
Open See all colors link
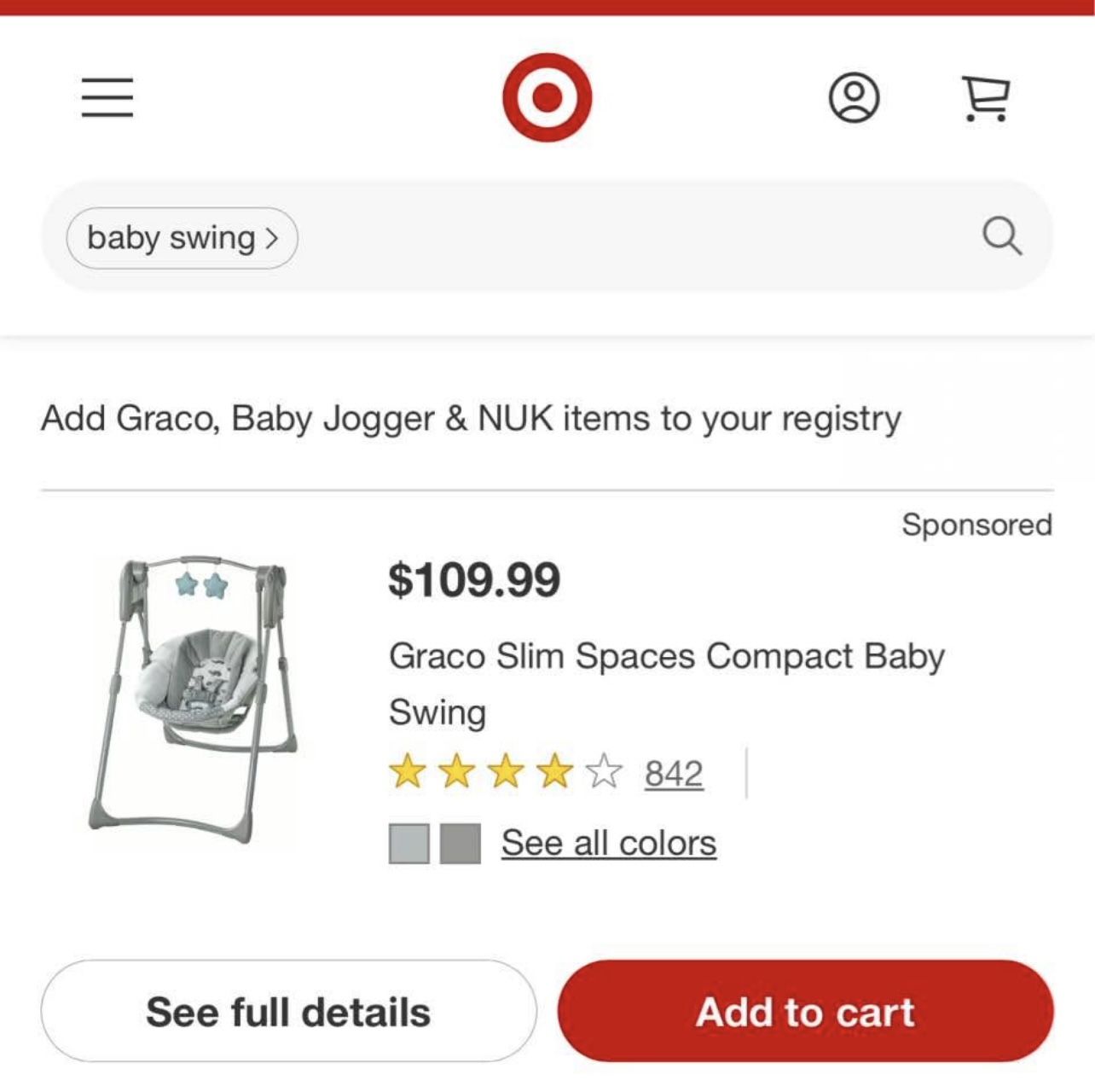(609, 844)
